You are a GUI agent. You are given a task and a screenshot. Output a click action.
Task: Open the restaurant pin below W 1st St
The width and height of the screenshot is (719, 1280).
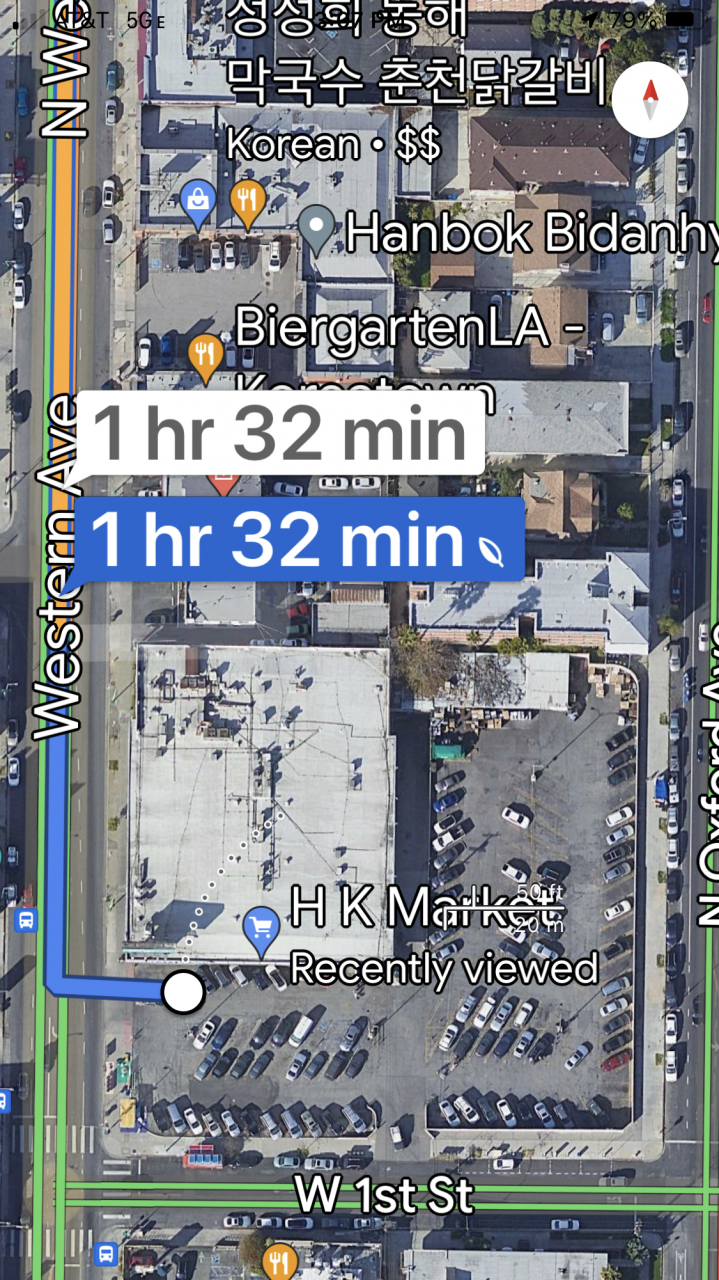pos(279,1260)
